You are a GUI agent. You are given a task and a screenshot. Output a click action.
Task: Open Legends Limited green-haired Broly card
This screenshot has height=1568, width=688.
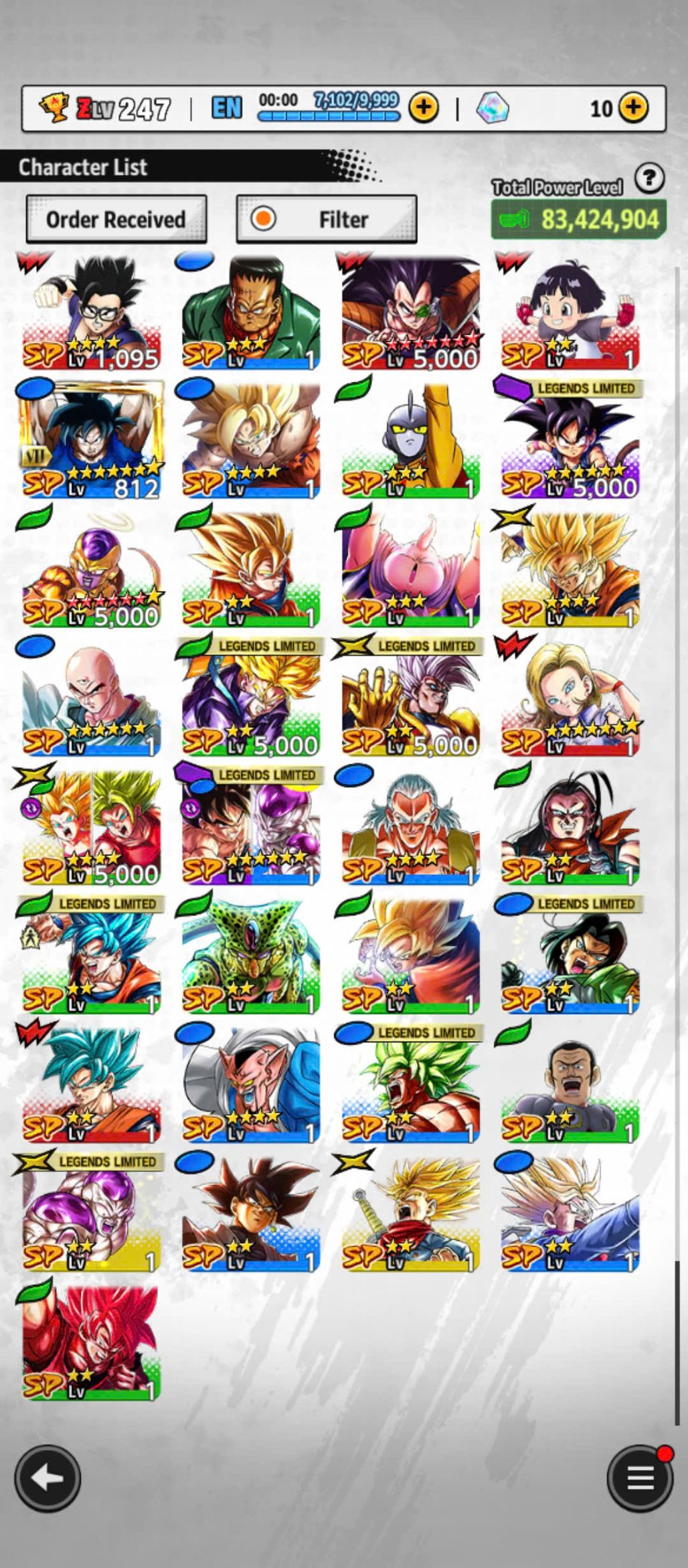pos(410,1086)
